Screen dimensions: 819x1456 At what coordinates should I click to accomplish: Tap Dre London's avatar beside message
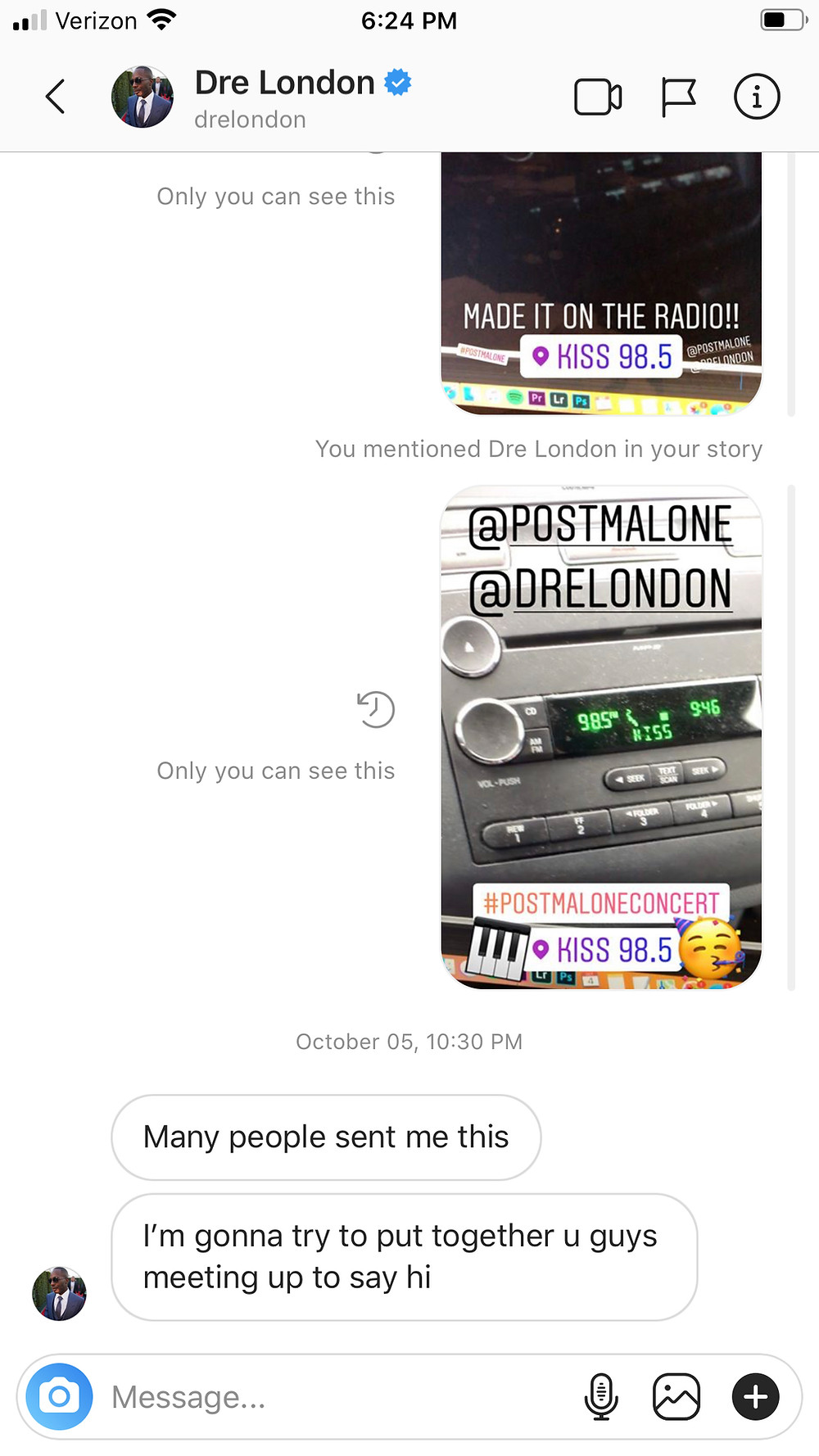tap(59, 1294)
